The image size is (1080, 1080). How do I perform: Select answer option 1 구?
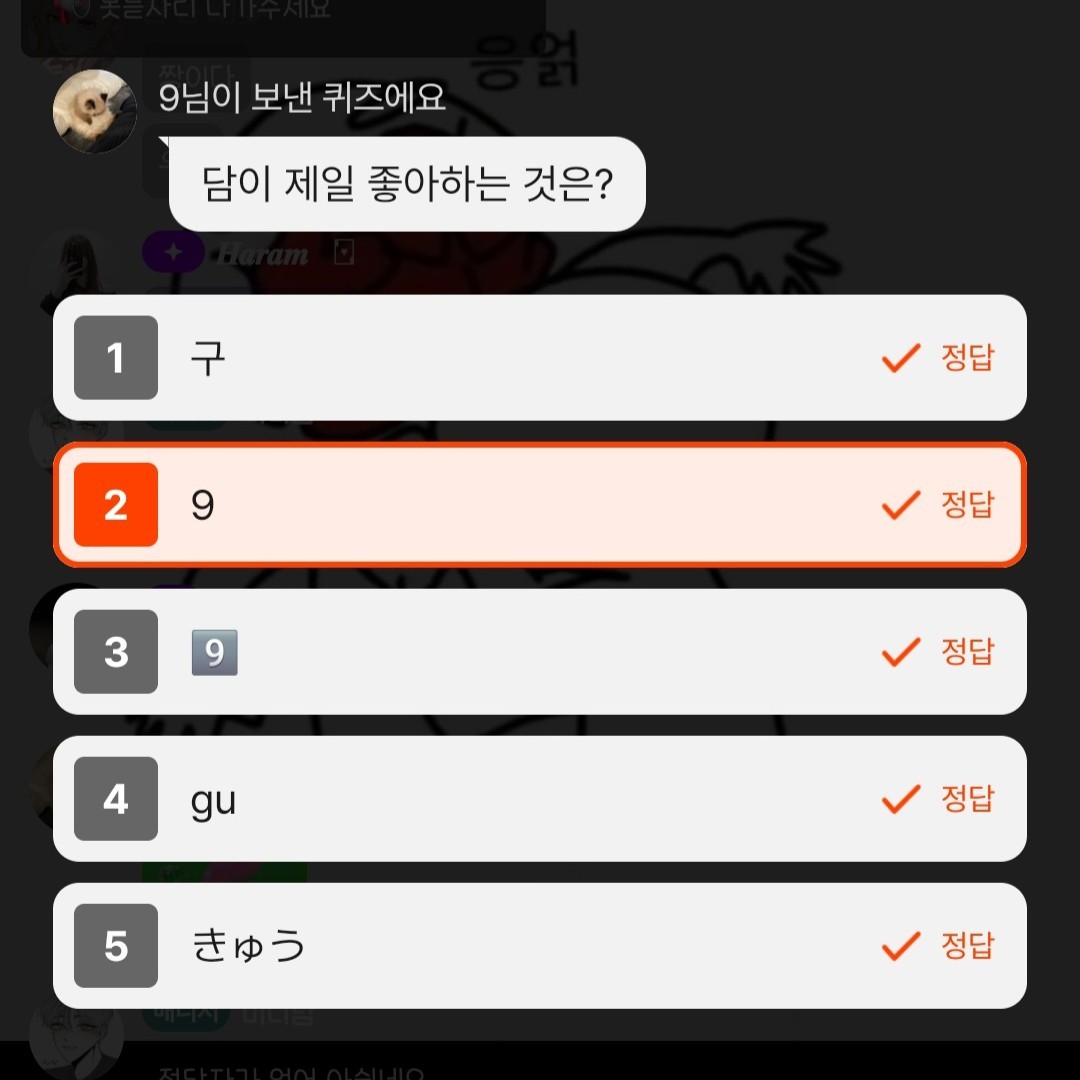(x=539, y=358)
